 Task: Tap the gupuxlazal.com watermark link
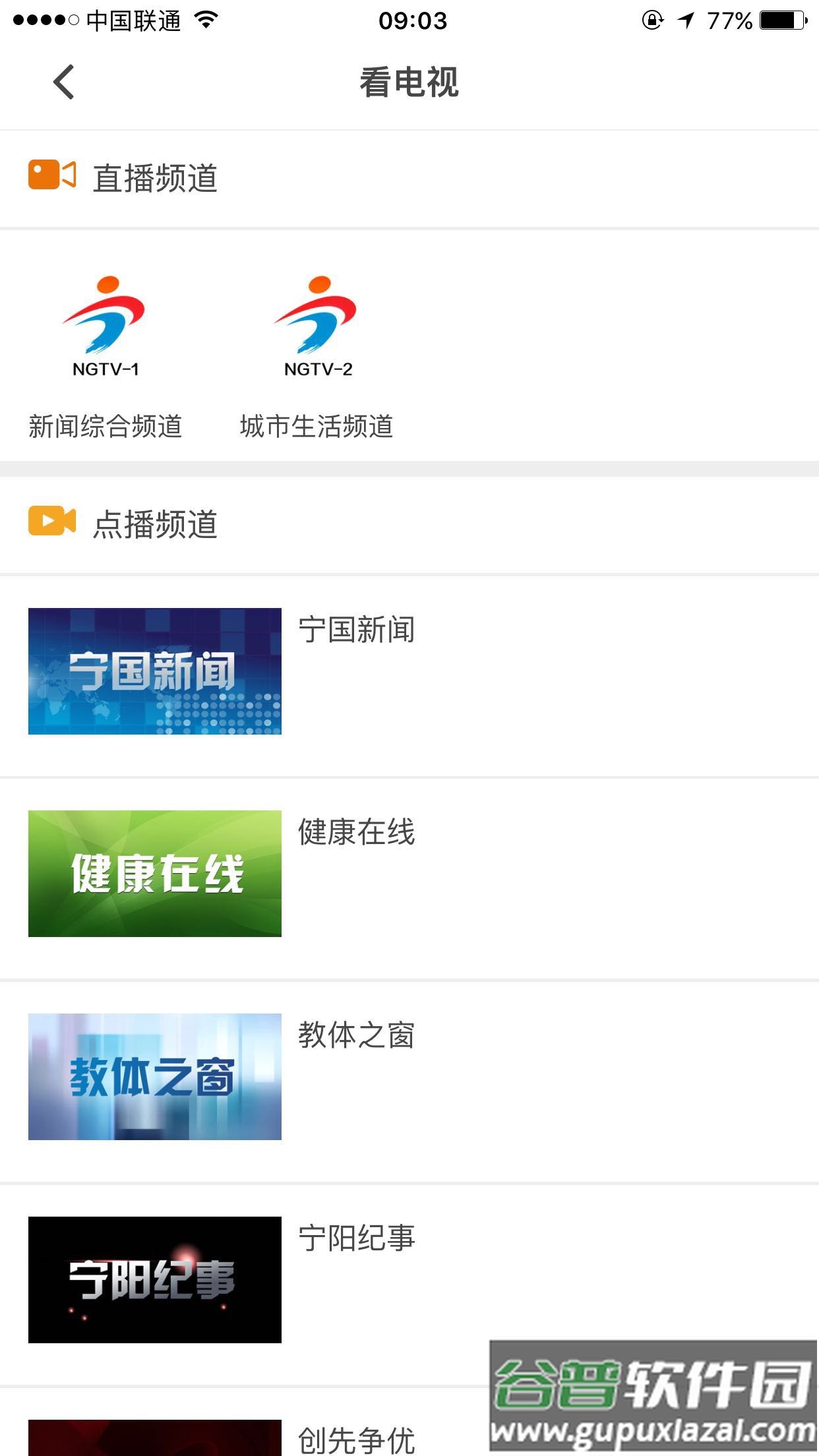(653, 1428)
